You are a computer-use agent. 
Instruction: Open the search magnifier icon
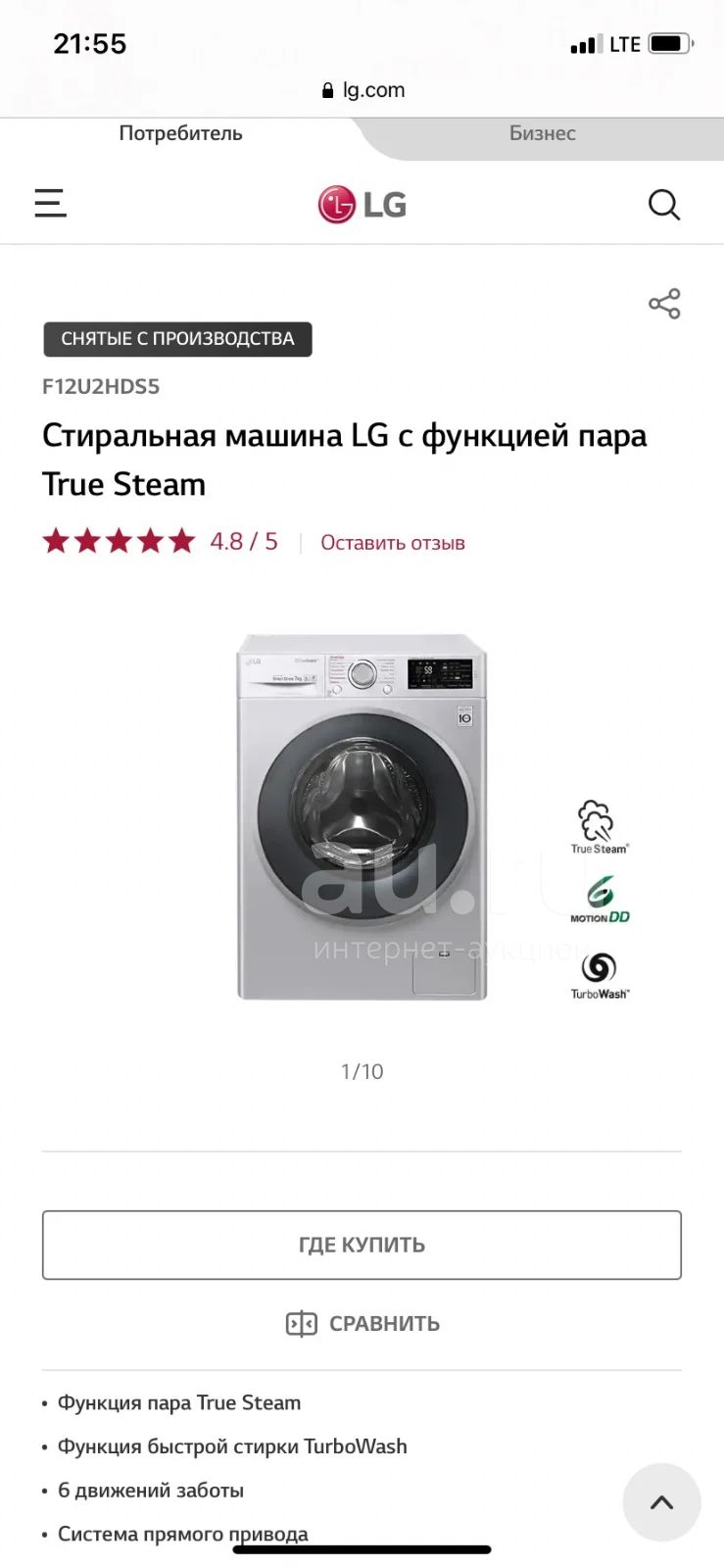664,204
